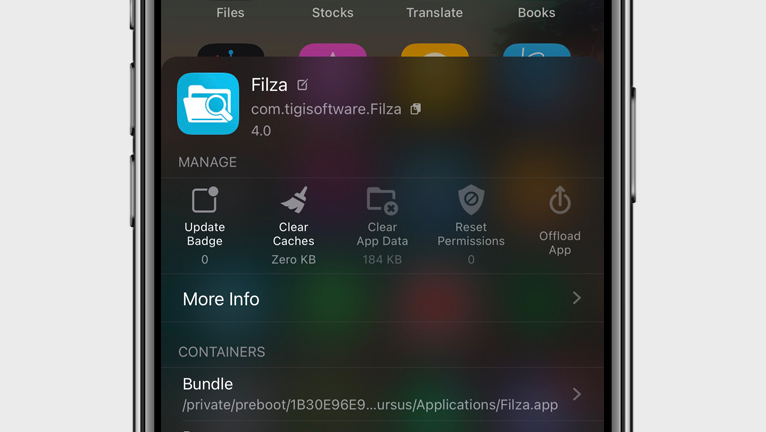Open the More Info row
The image size is (766, 432).
click(383, 298)
